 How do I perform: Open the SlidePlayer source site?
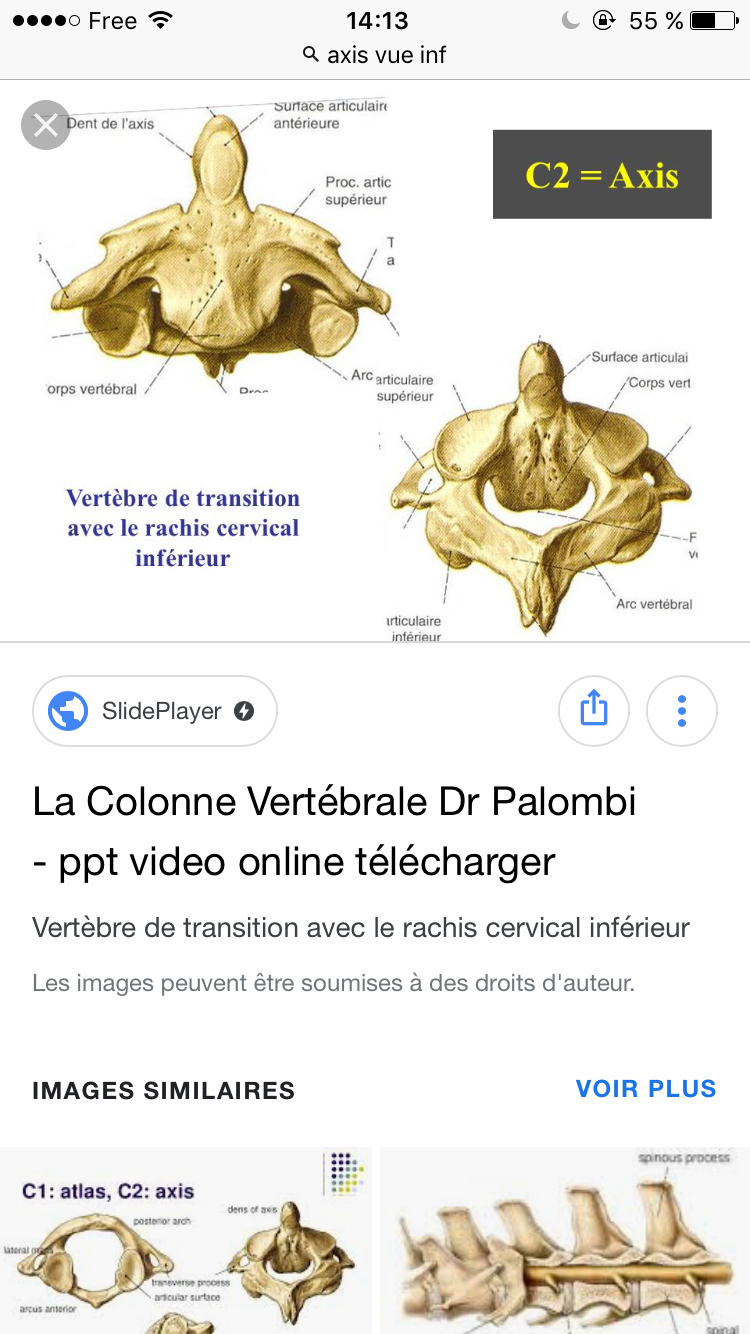155,712
